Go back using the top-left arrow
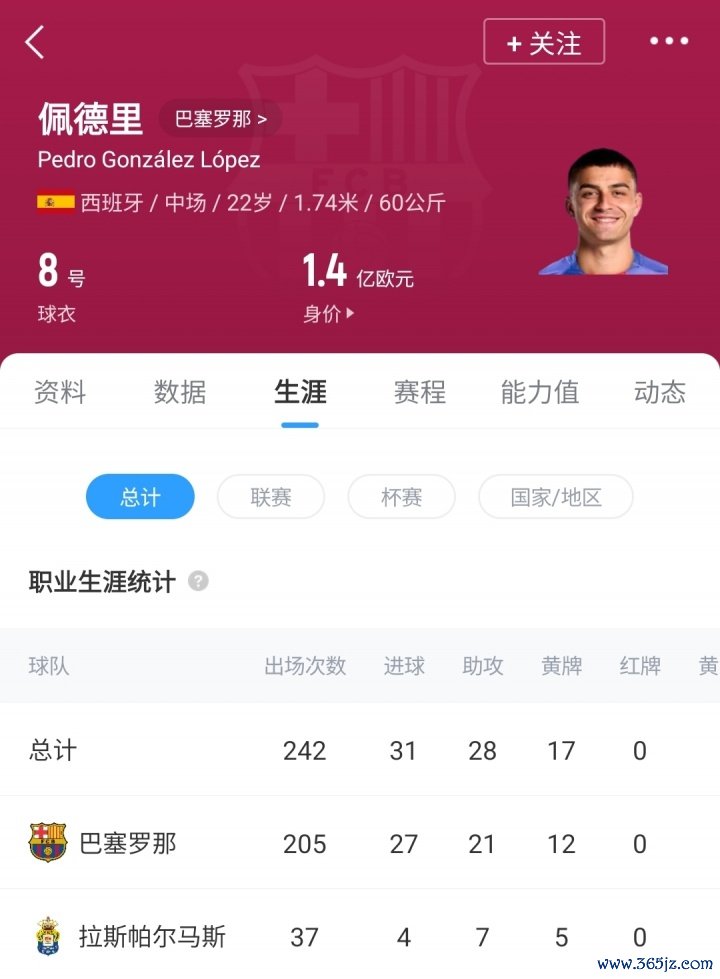Image resolution: width=720 pixels, height=979 pixels. (x=35, y=42)
